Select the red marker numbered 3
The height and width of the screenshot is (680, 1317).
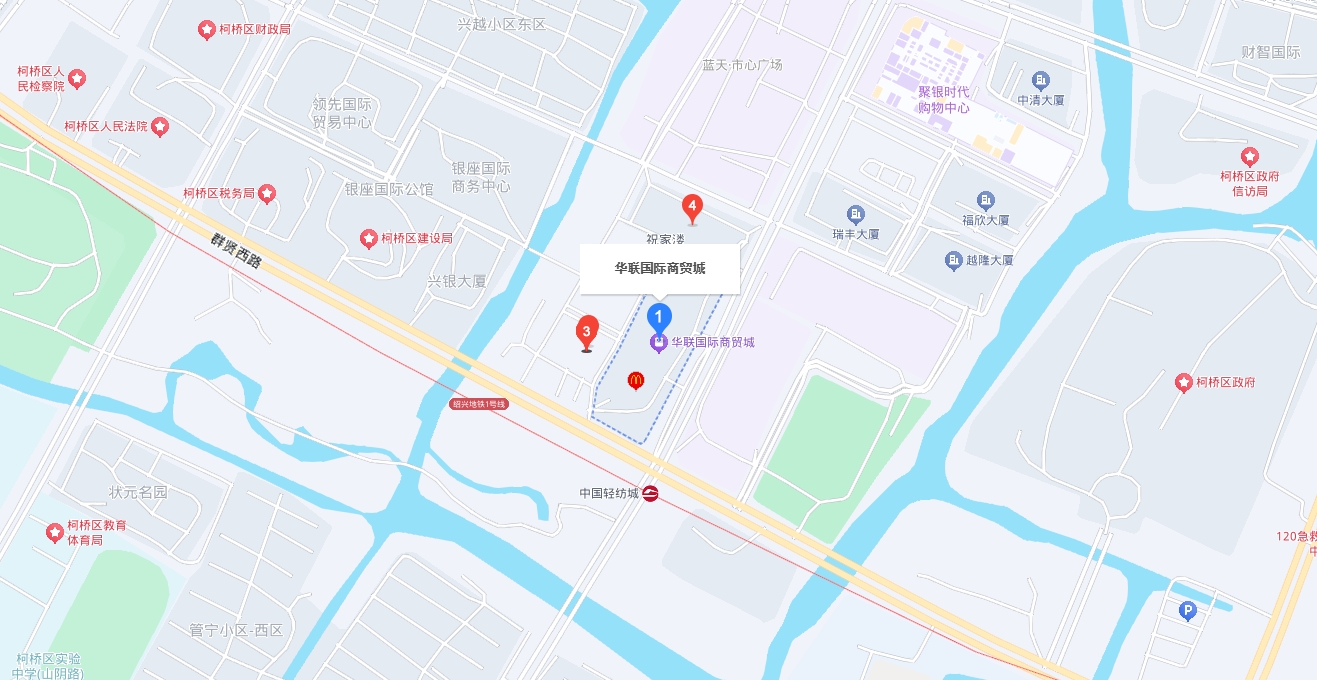coord(587,330)
